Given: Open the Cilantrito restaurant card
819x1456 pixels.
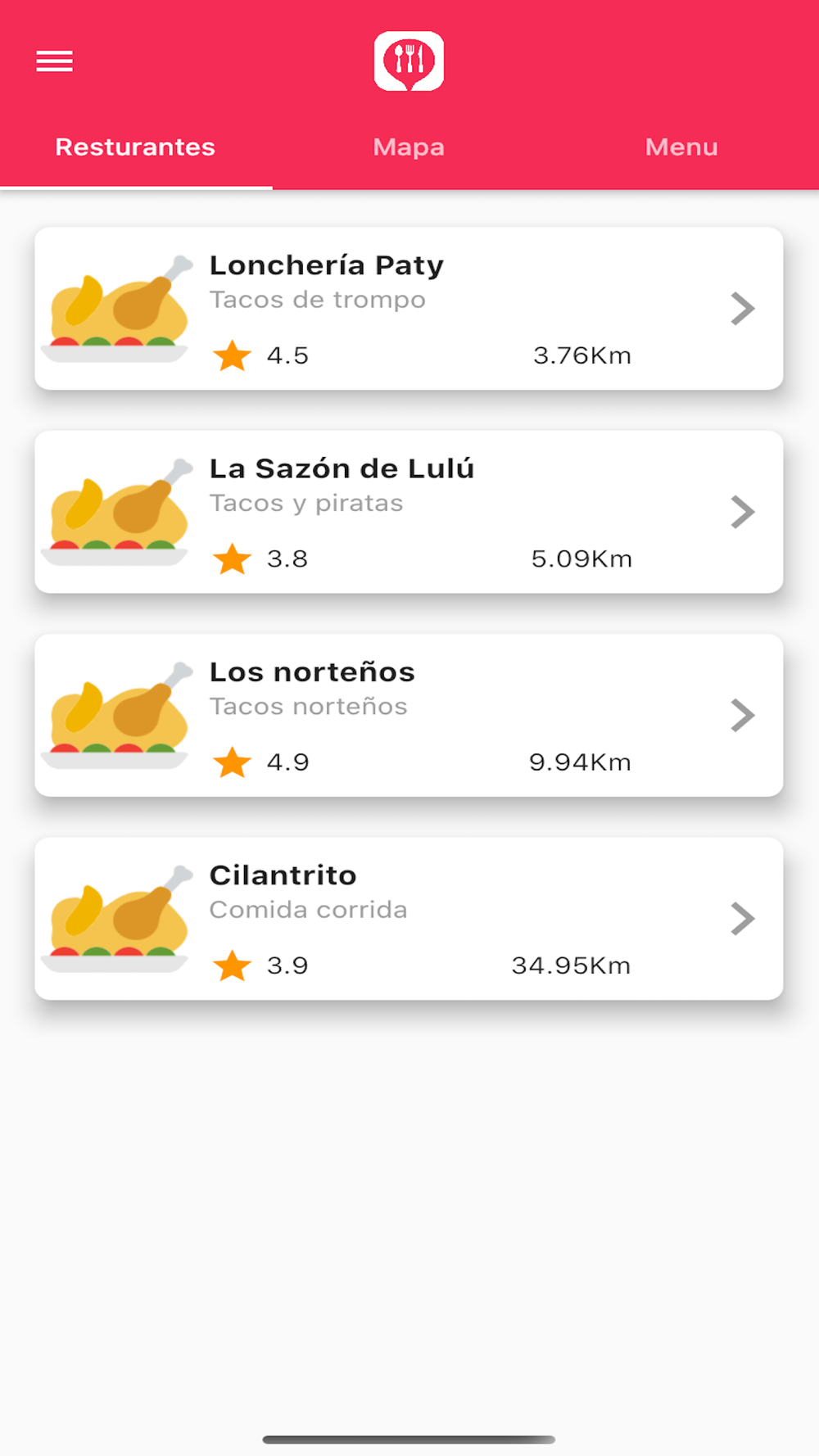Looking at the screenshot, I should 409,918.
